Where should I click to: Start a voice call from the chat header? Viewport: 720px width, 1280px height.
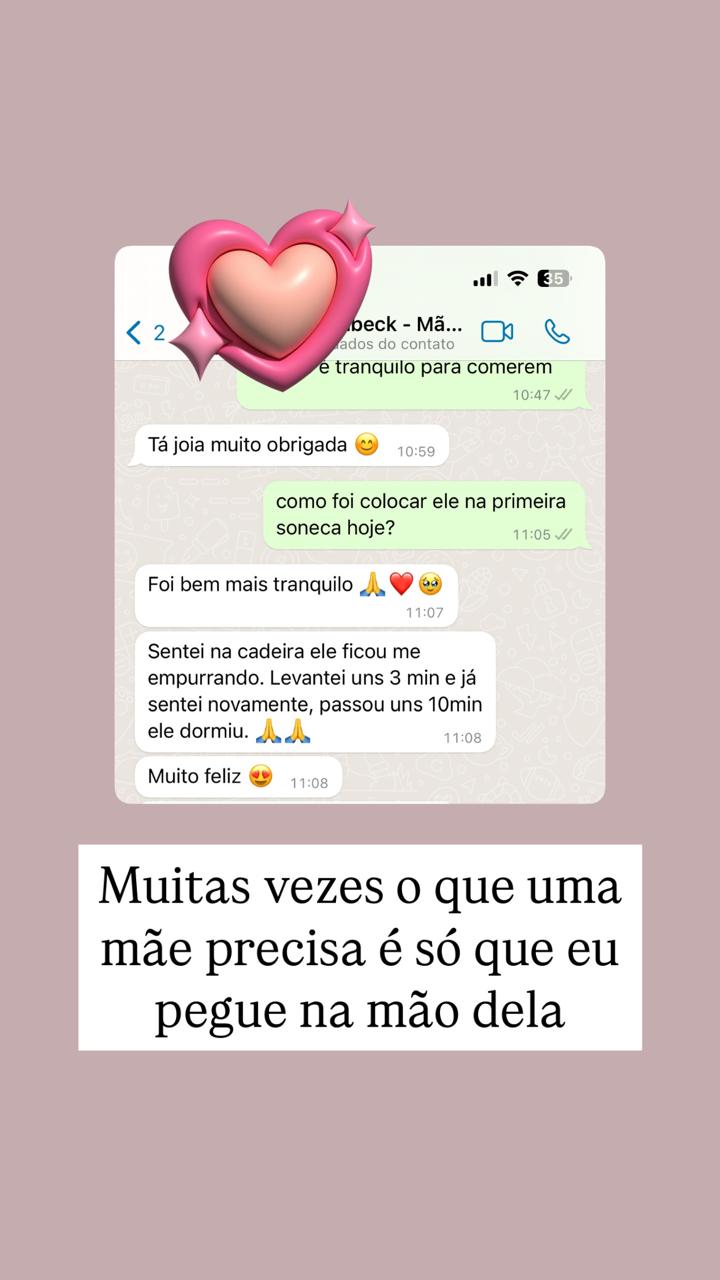tap(557, 330)
